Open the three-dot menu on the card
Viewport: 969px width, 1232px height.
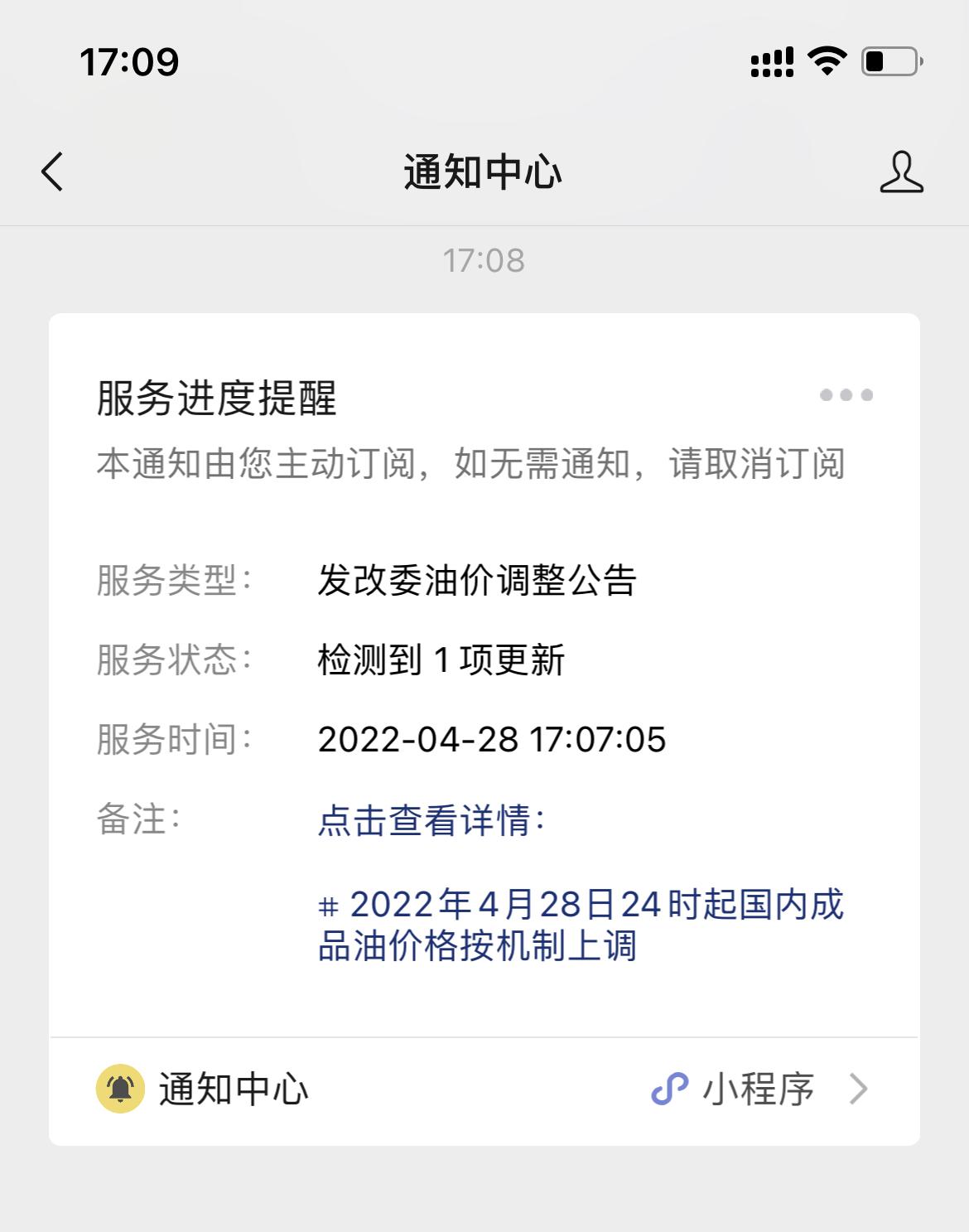pos(846,395)
